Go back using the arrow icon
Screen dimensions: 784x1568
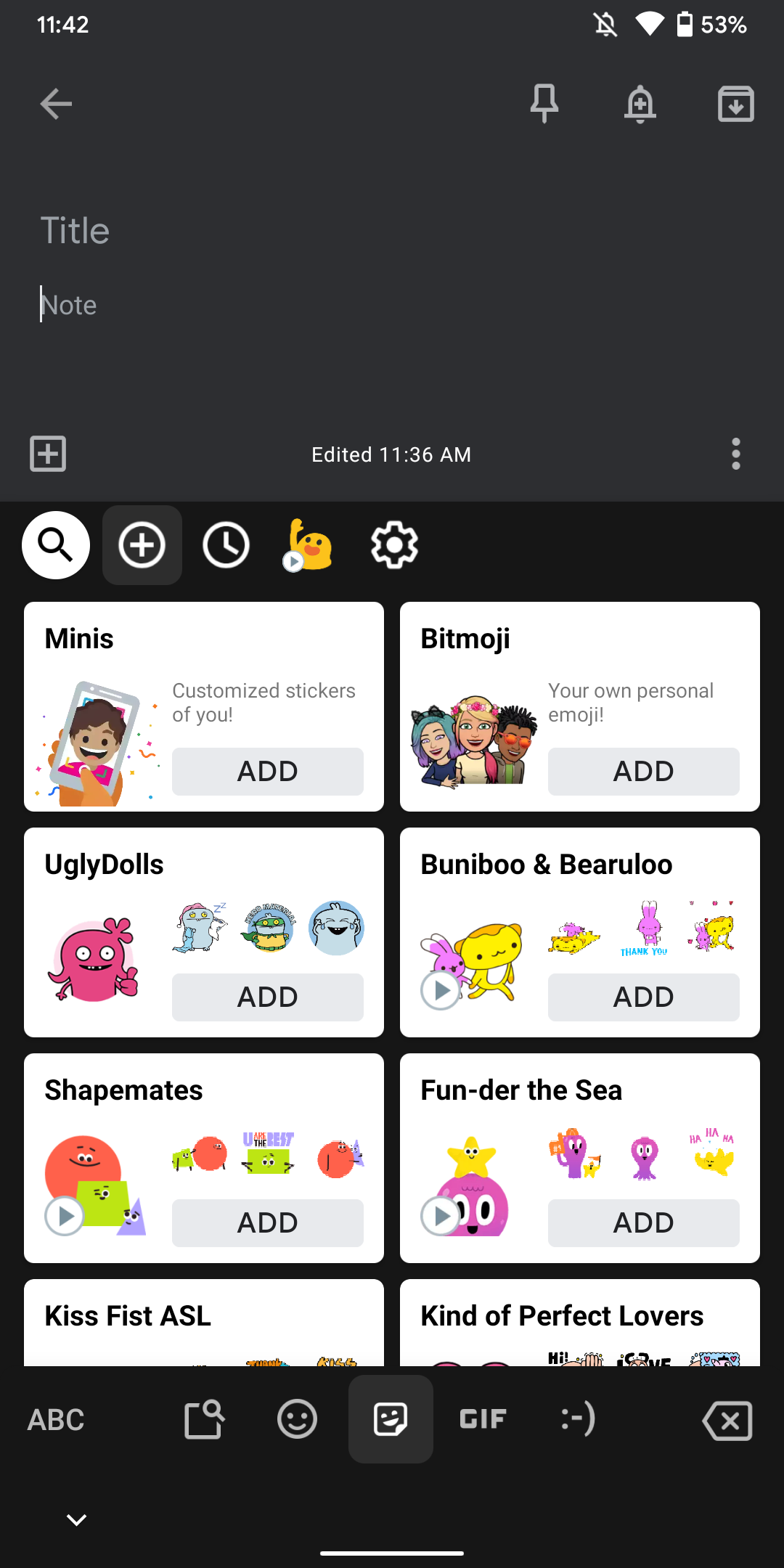[x=56, y=104]
